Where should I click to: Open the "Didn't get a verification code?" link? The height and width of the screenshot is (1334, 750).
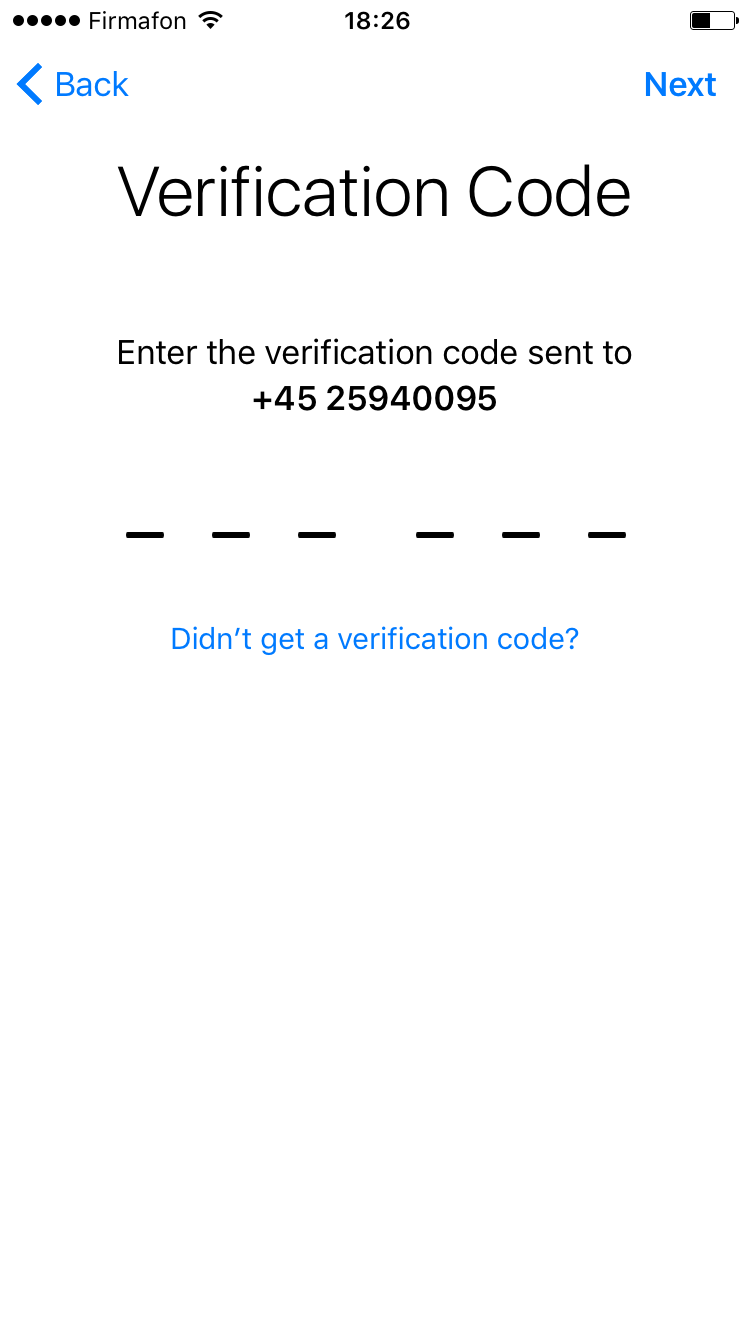(375, 638)
